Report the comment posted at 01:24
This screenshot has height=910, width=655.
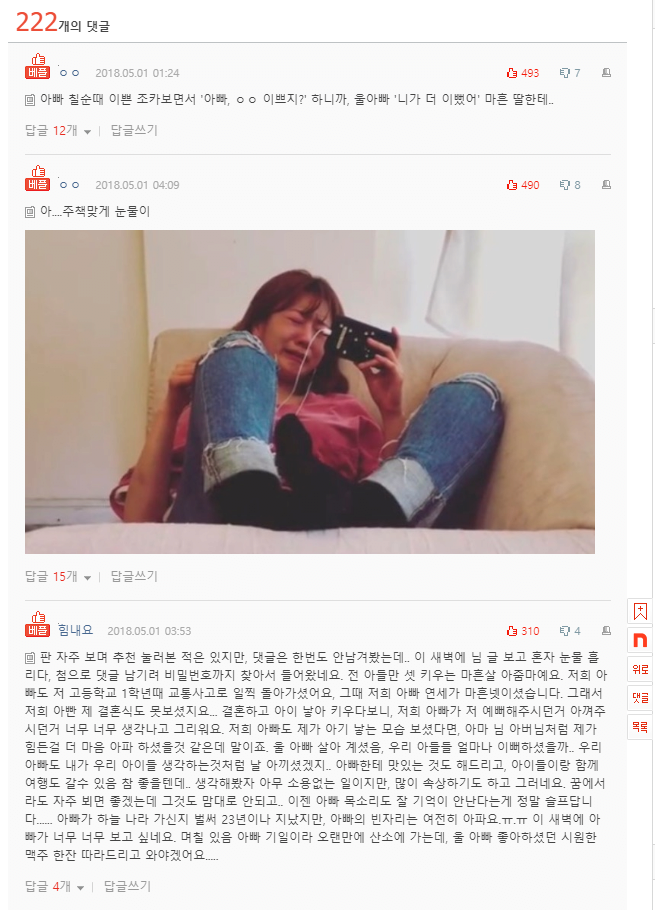tap(606, 73)
